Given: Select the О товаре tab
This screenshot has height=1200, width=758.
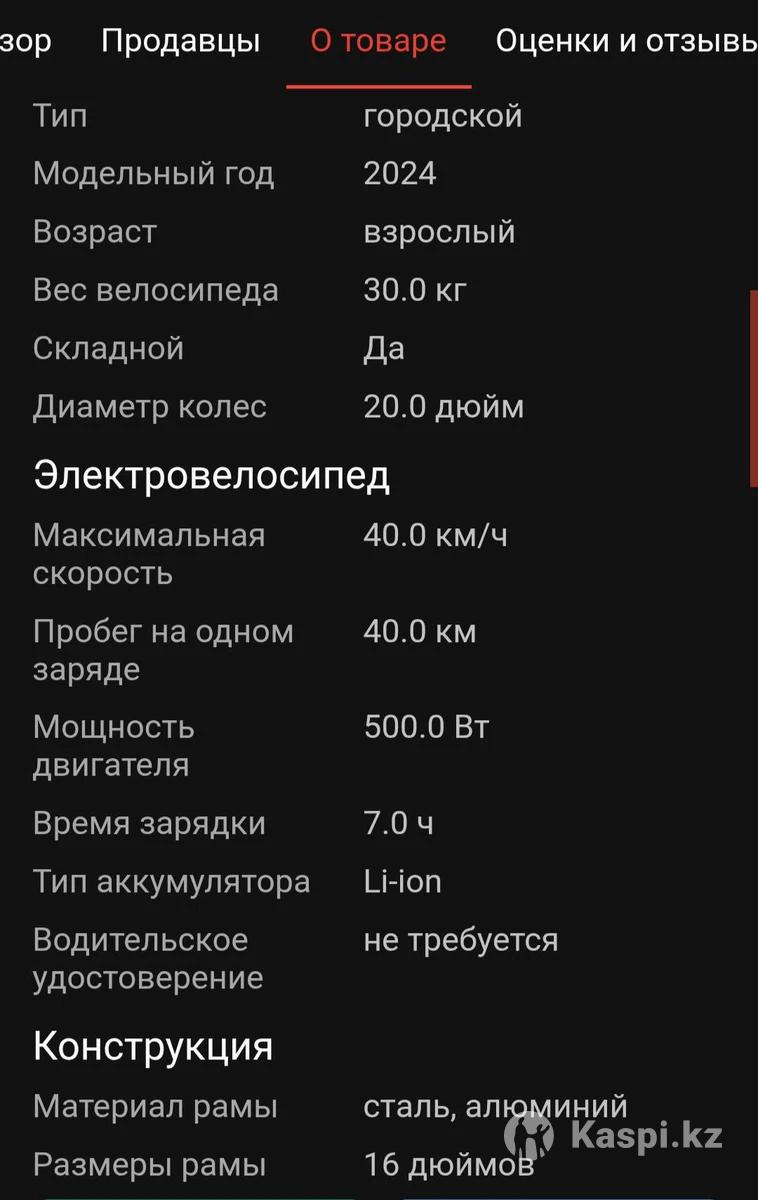Looking at the screenshot, I should pos(378,41).
